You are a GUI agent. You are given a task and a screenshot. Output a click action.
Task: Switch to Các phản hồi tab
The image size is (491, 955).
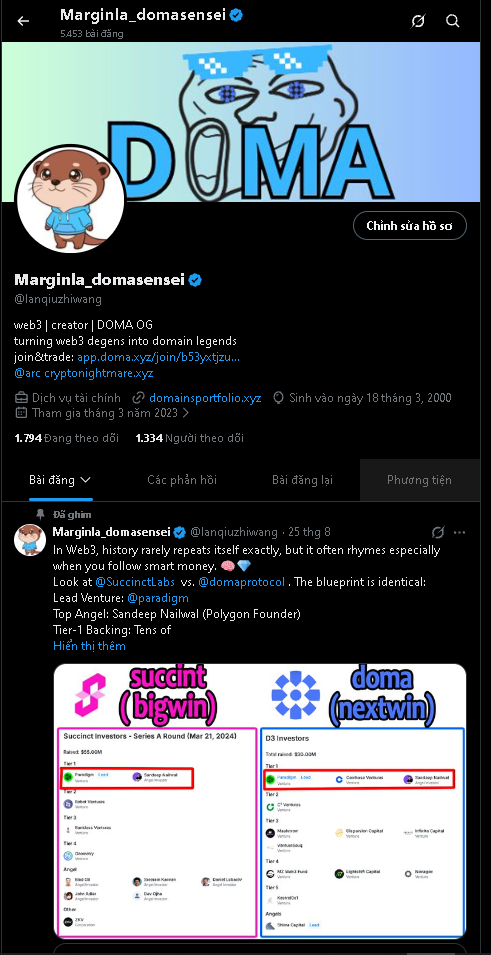coord(182,480)
